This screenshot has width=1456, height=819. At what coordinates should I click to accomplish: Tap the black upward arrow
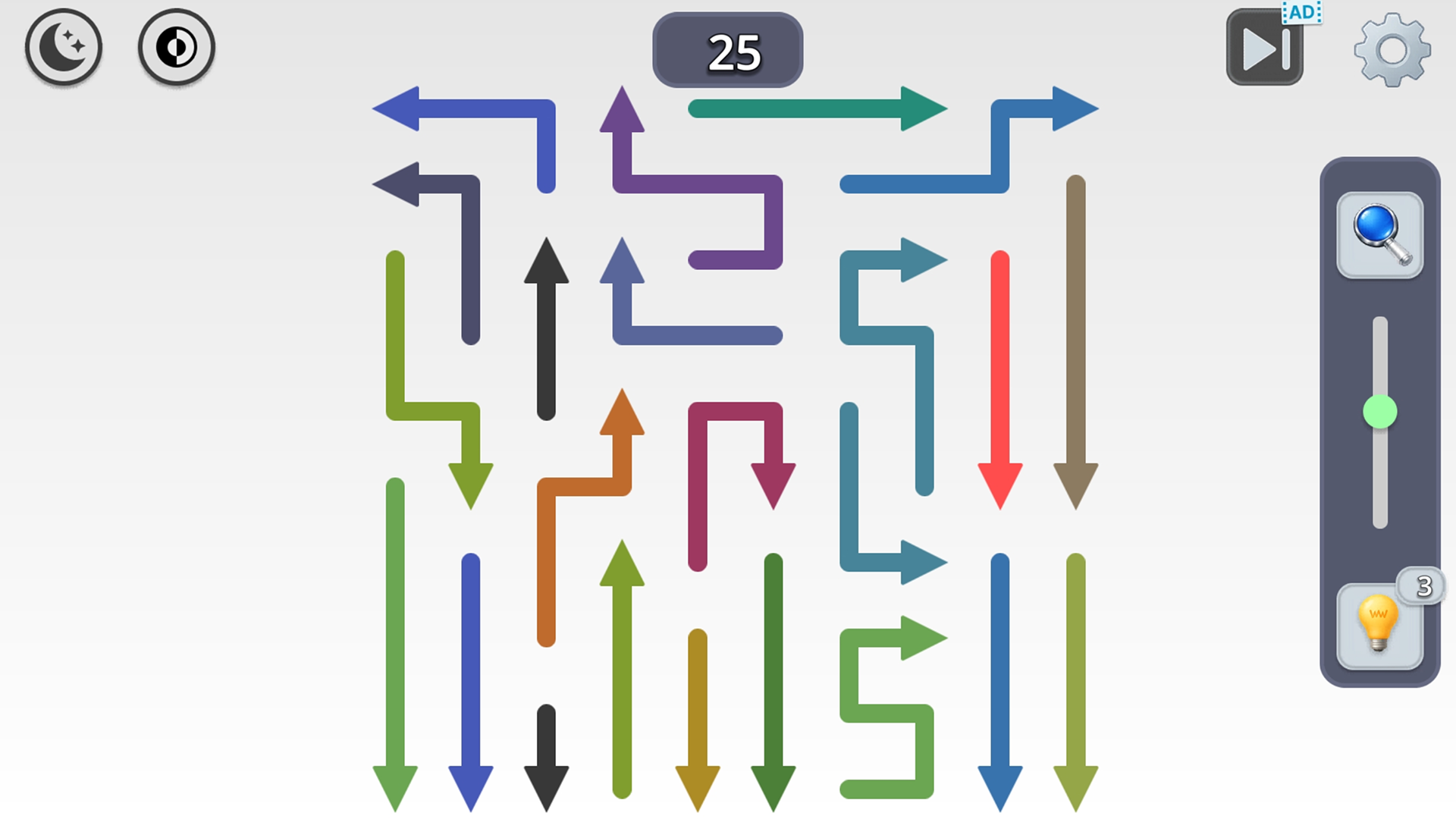click(x=546, y=341)
